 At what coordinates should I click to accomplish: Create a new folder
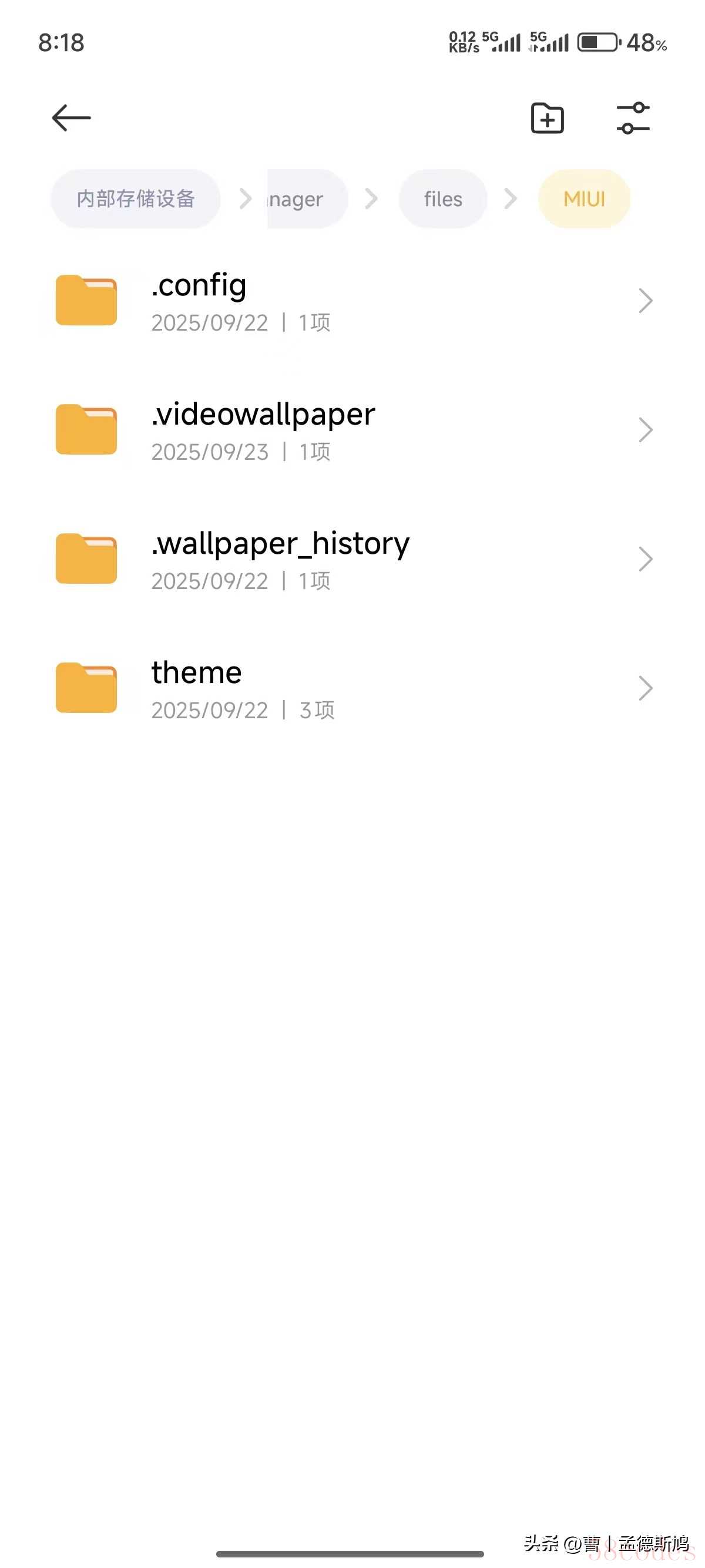click(547, 118)
